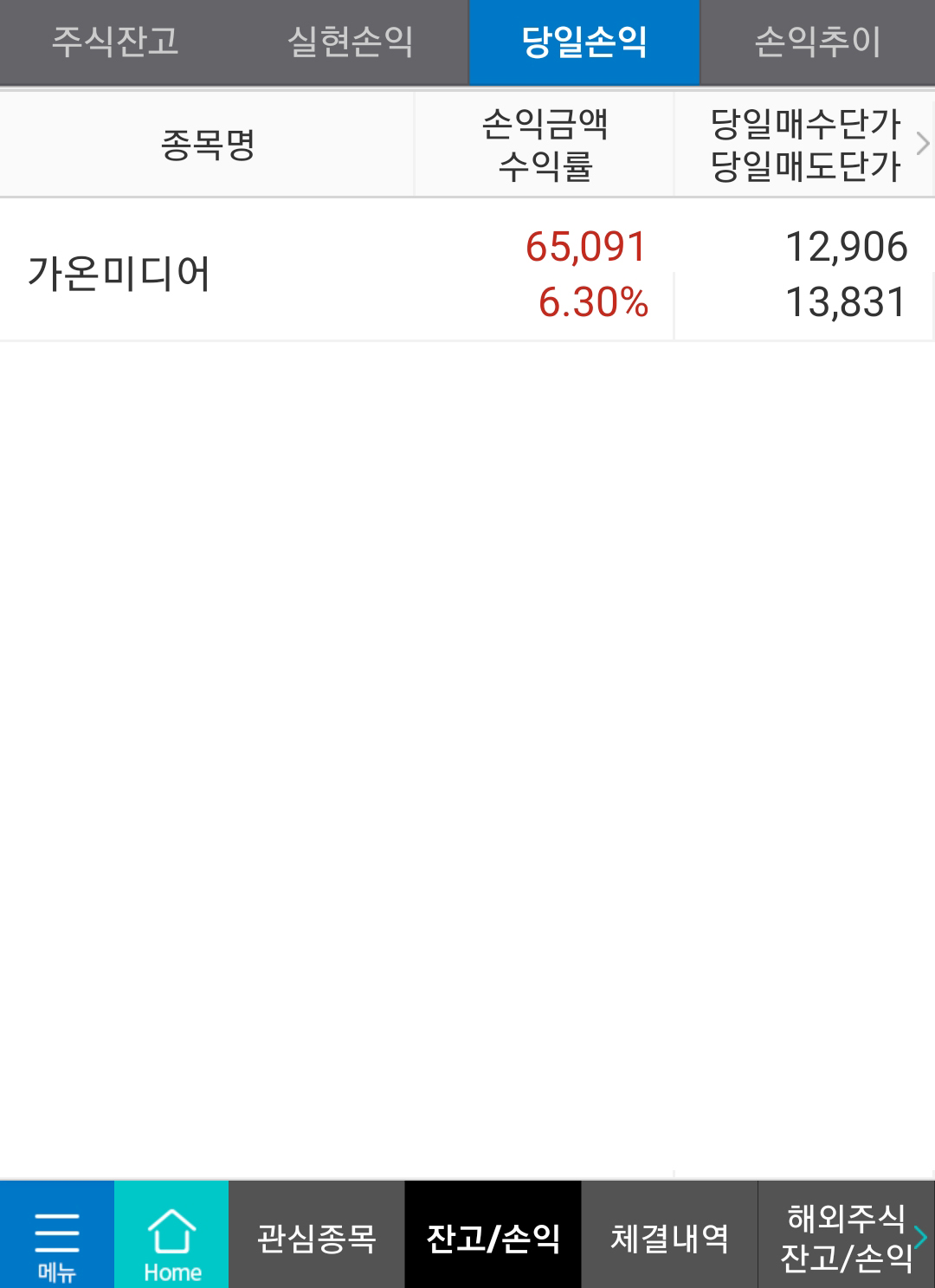The image size is (935, 1288).
Task: Select 잔고/손익 in the bottom bar
Action: point(493,1237)
